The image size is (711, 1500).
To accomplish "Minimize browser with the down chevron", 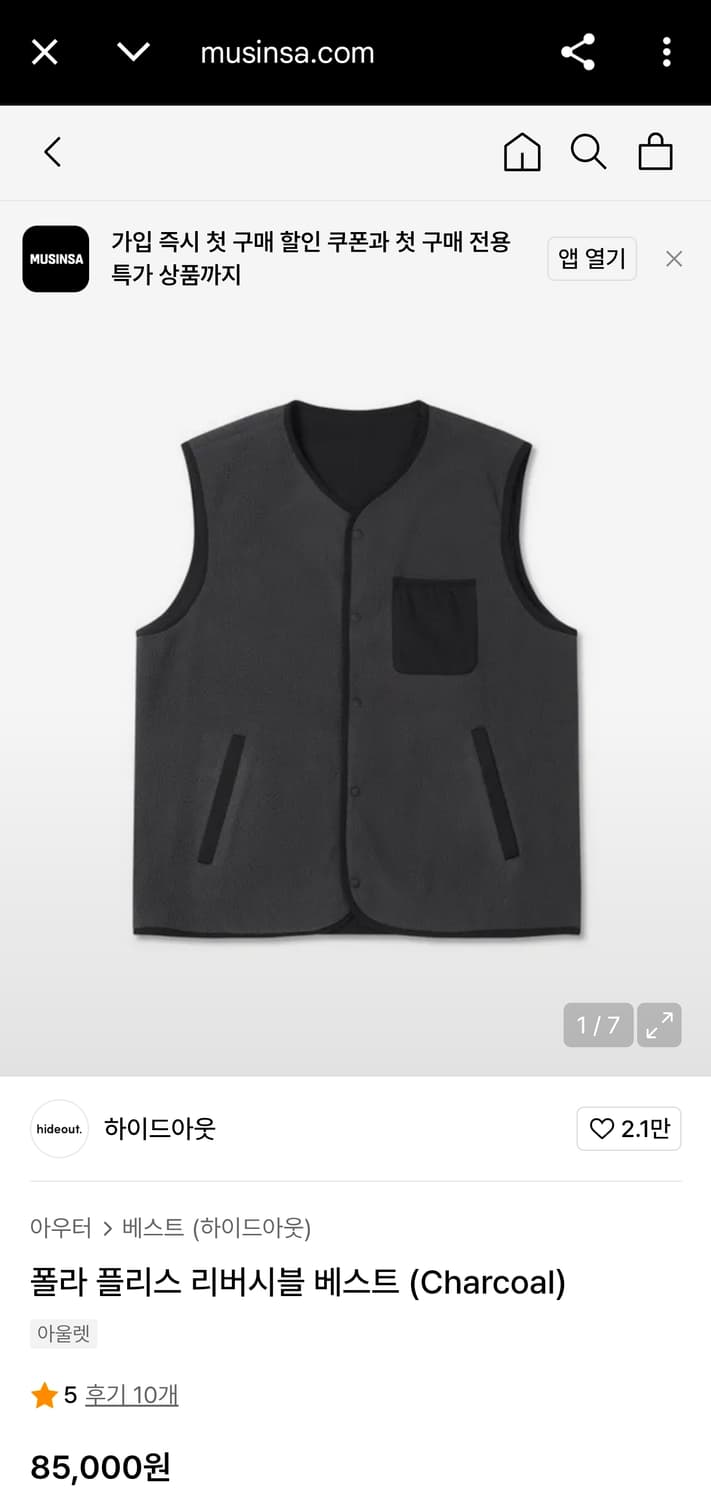I will (133, 52).
